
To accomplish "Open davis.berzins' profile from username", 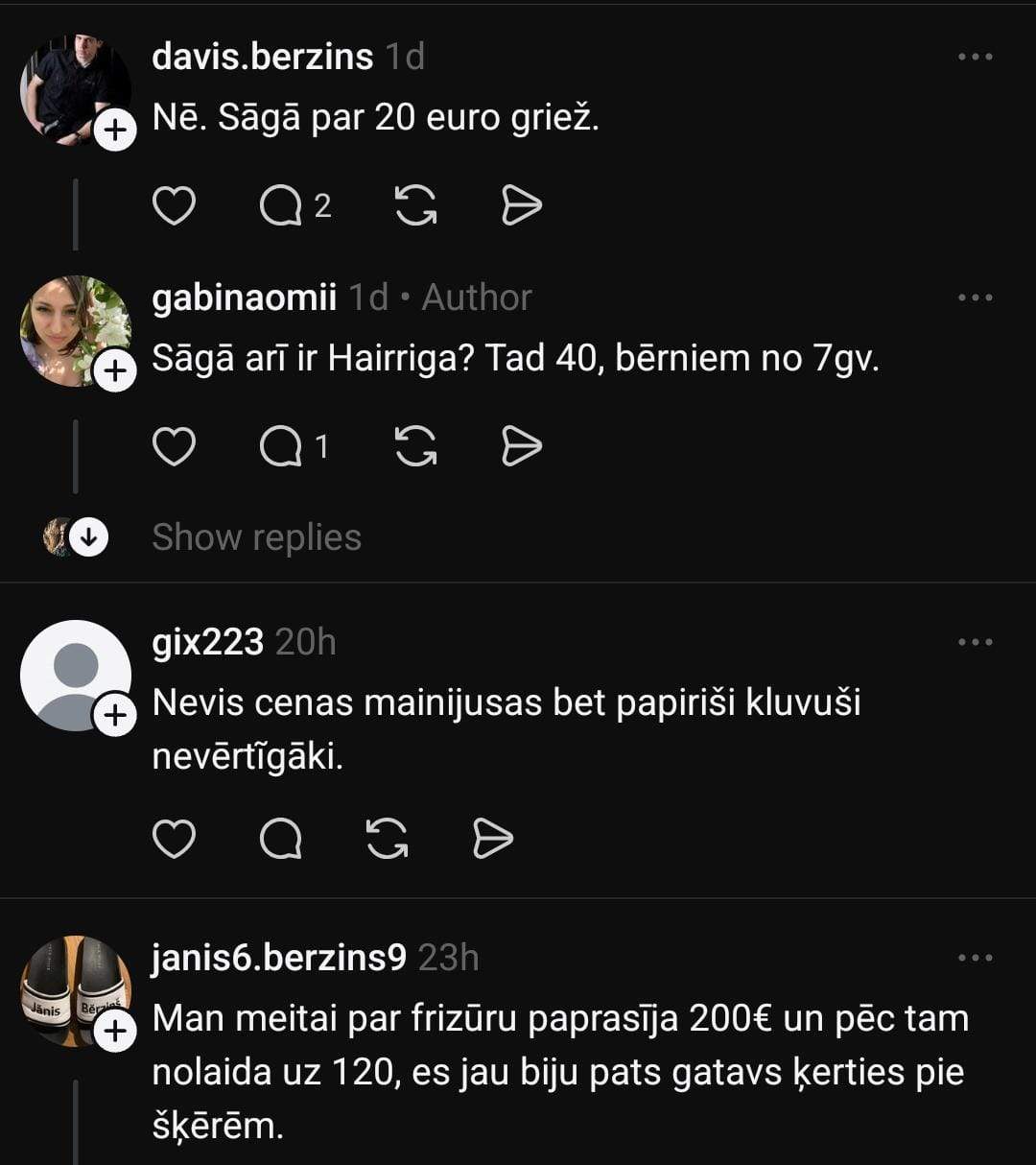I will [262, 58].
